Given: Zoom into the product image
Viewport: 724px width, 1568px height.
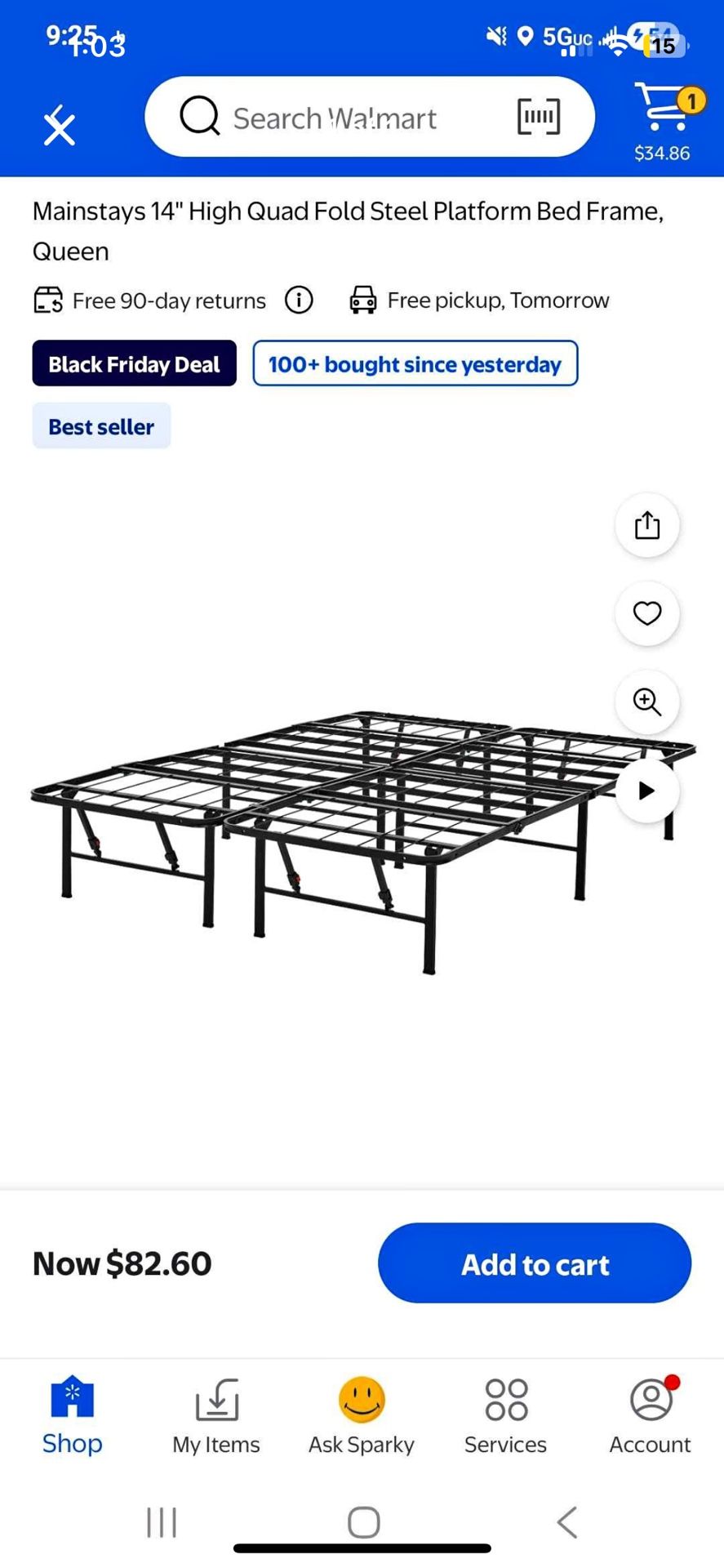Looking at the screenshot, I should coord(646,702).
